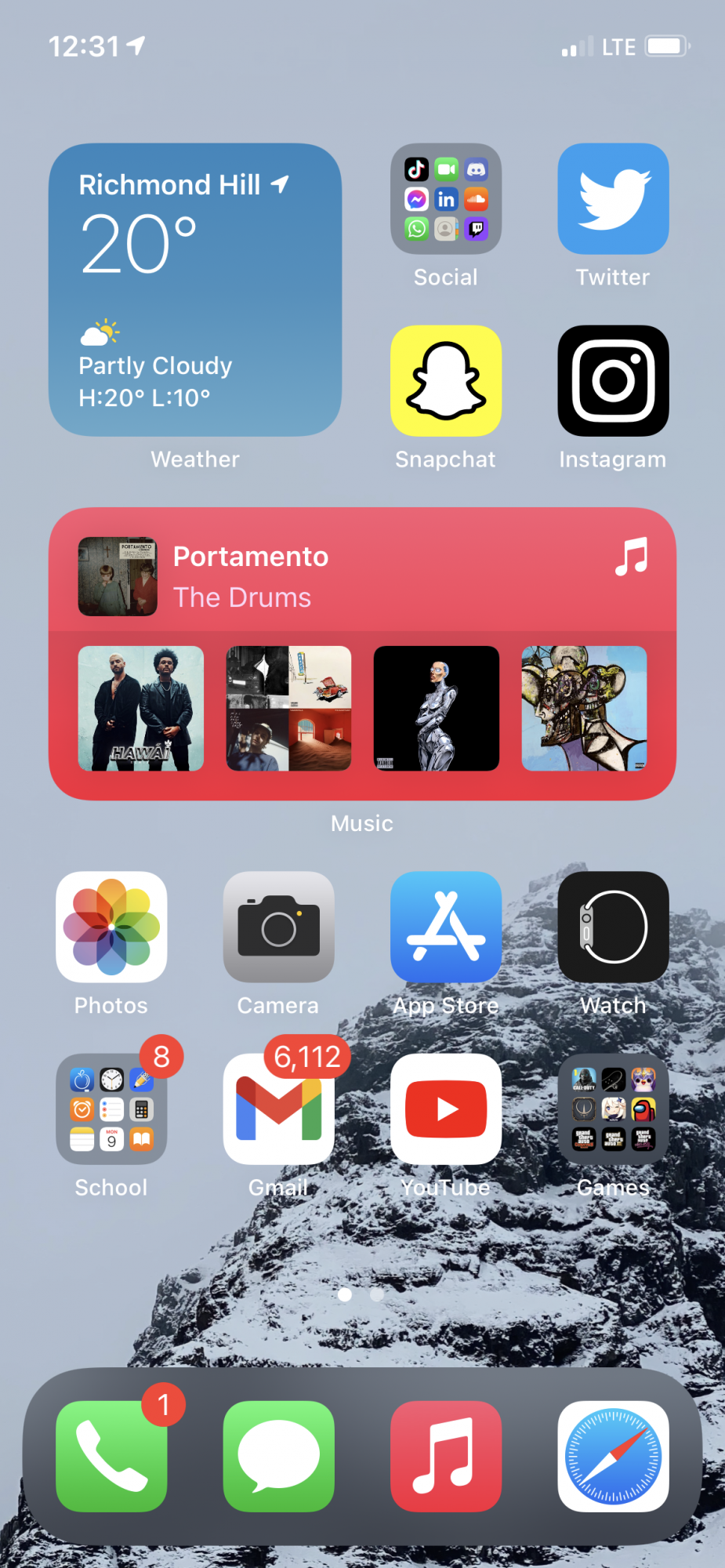Launch the Twitter app

(613, 198)
